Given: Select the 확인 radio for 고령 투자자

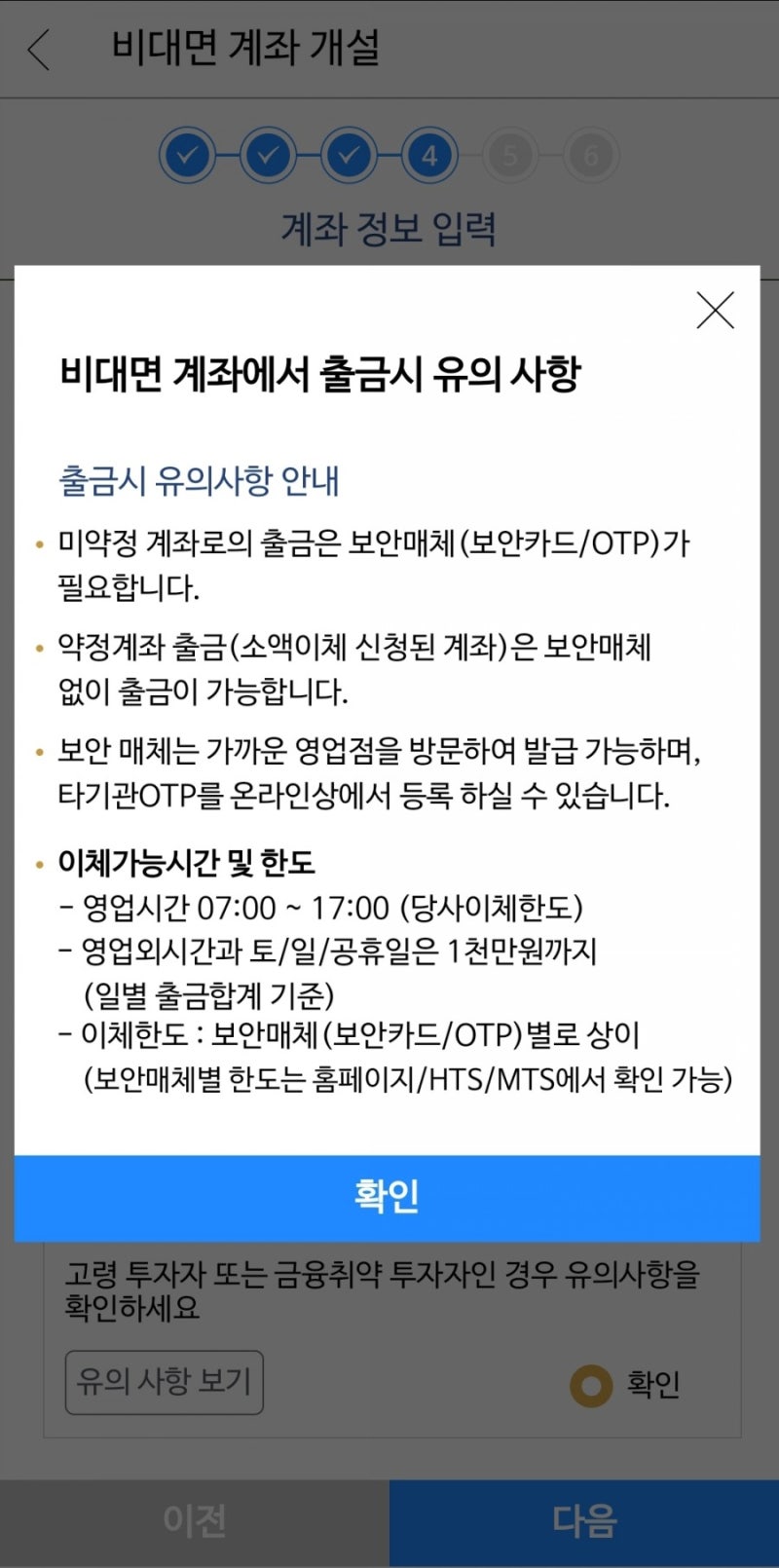Looking at the screenshot, I should (x=591, y=1384).
